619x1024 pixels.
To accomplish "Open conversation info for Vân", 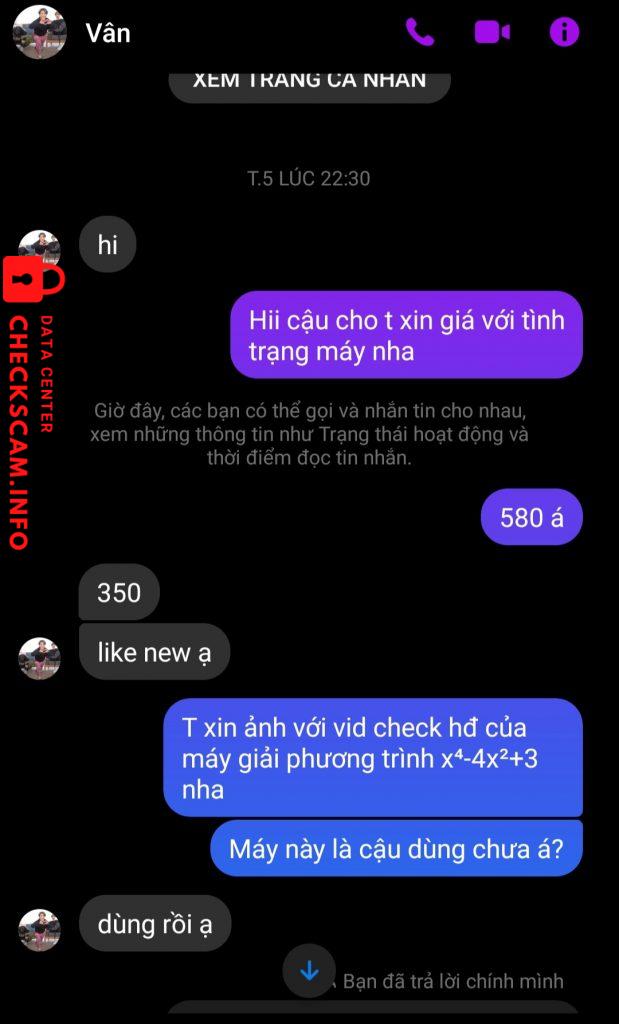I will (564, 32).
